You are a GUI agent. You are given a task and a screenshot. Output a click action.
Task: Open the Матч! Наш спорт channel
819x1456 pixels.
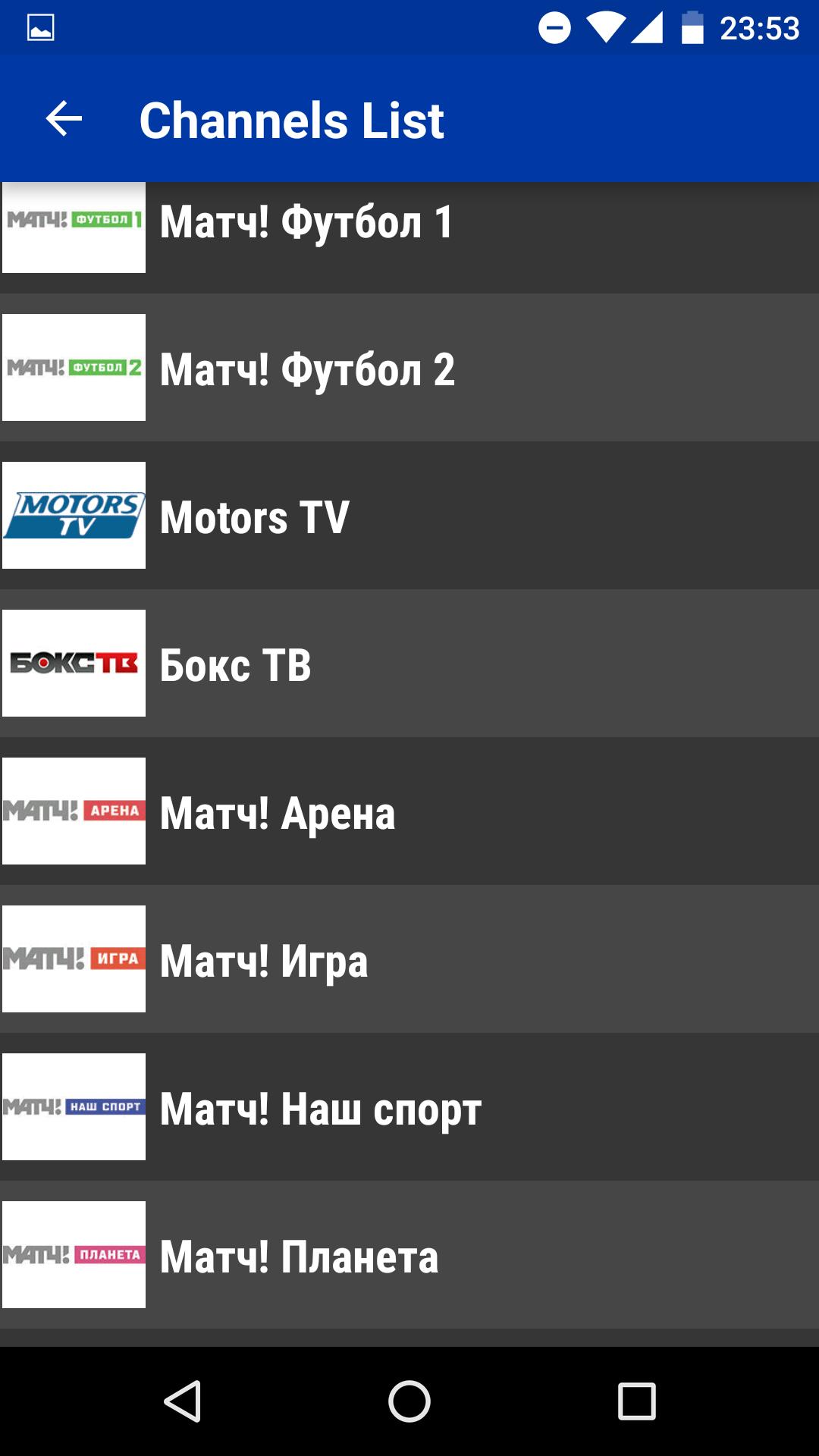coord(409,1106)
